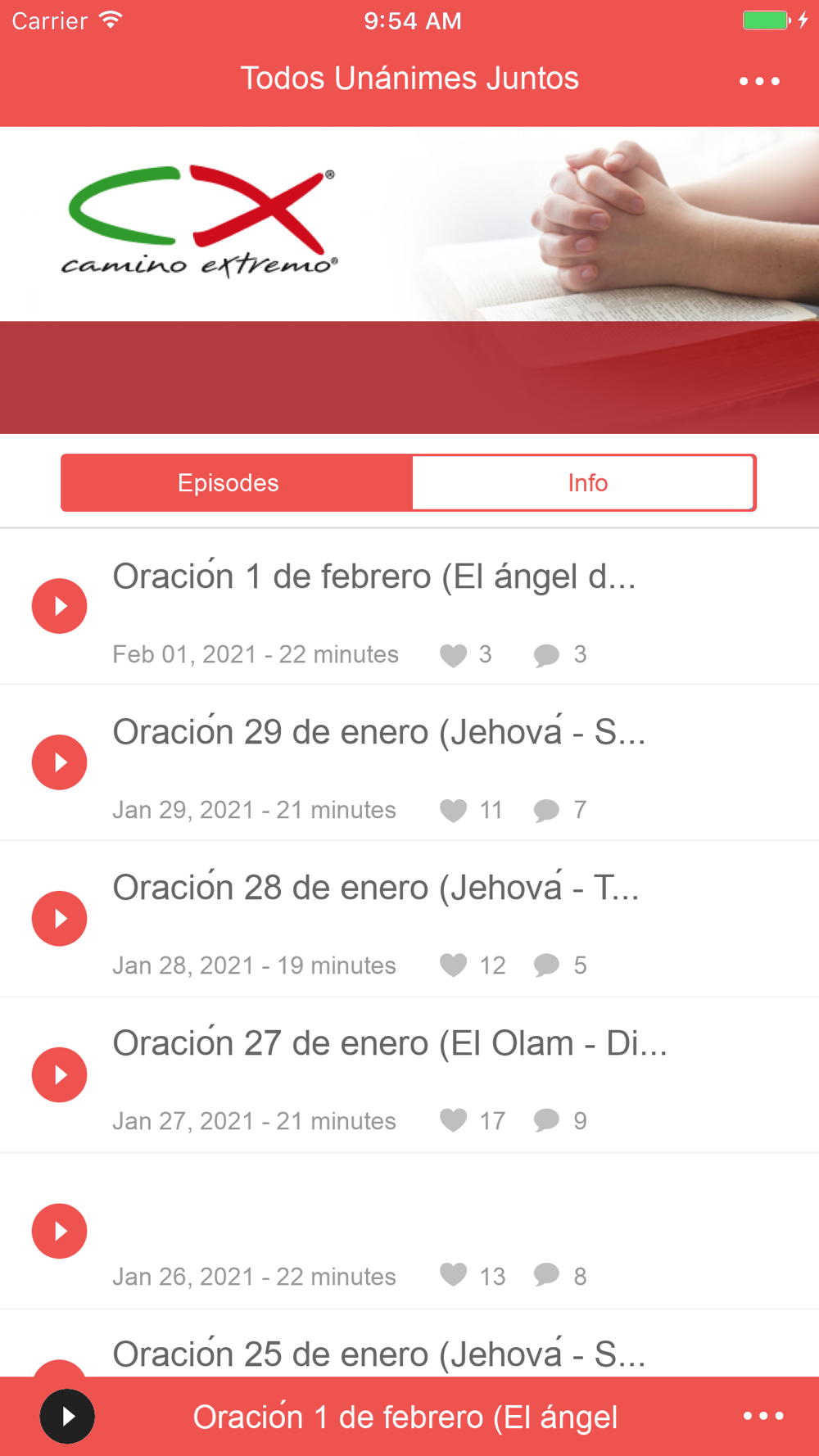
Task: Play the Oración 1 de febrero episode
Action: [x=60, y=606]
